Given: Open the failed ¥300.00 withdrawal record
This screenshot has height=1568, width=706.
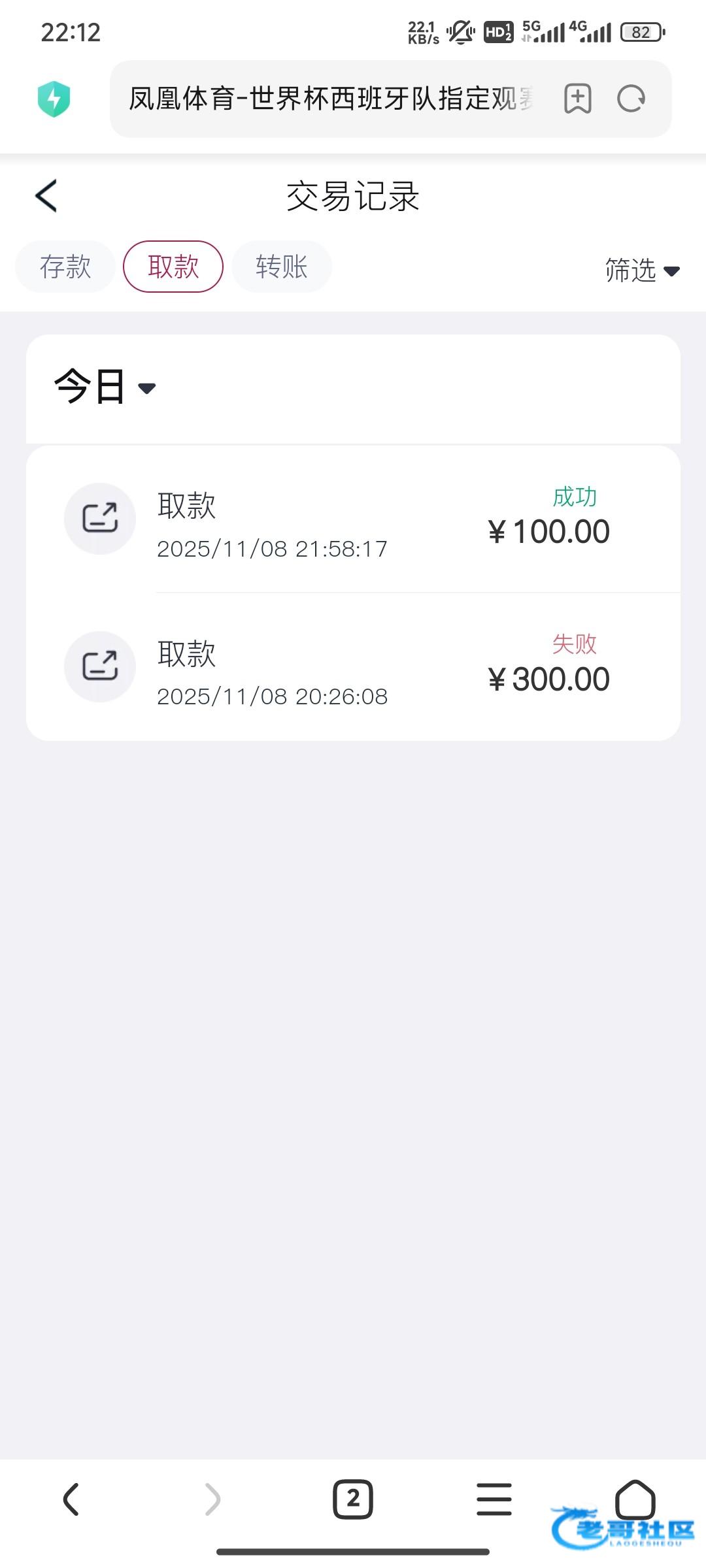Looking at the screenshot, I should pos(353,667).
